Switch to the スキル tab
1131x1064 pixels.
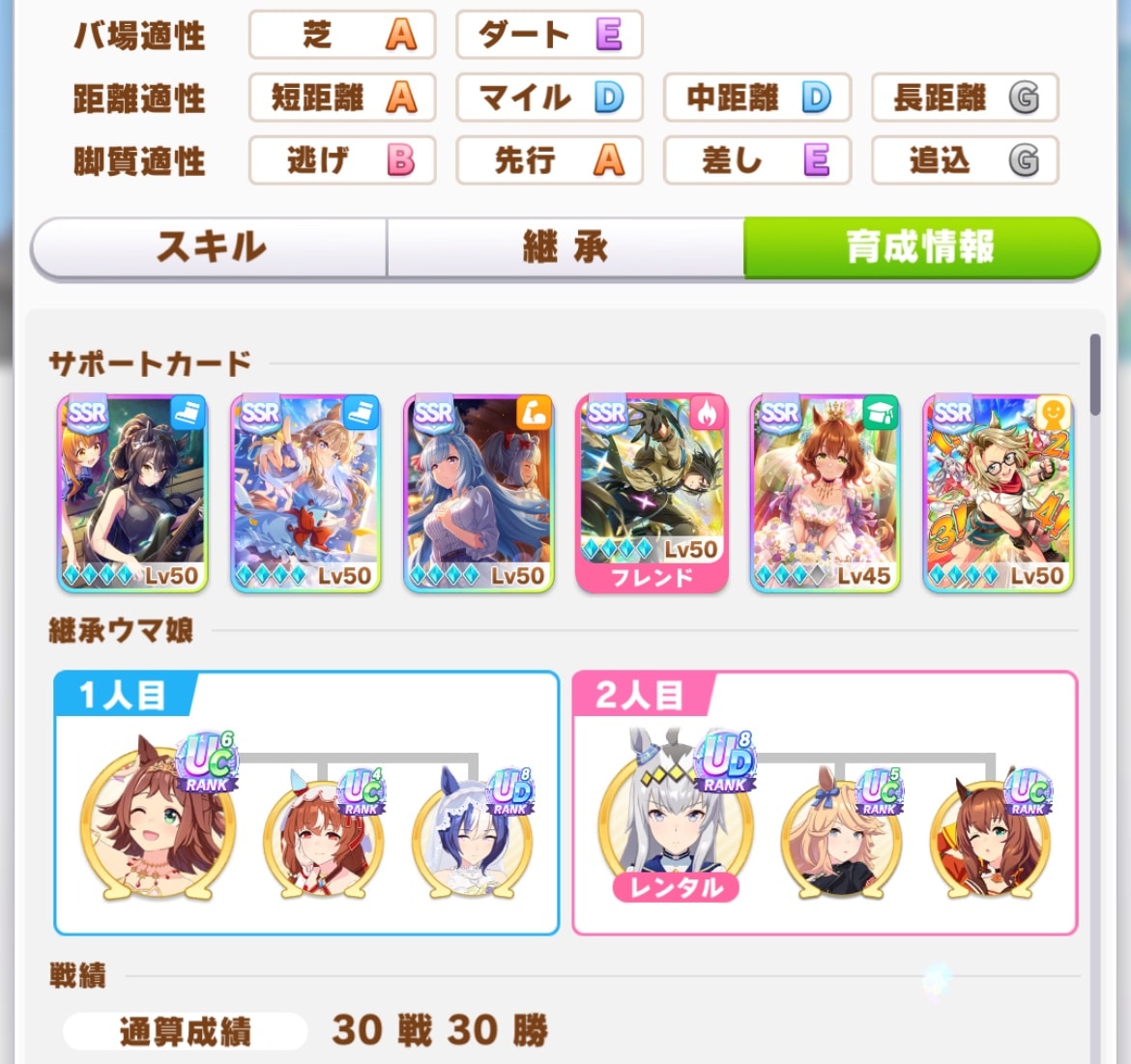coord(210,247)
